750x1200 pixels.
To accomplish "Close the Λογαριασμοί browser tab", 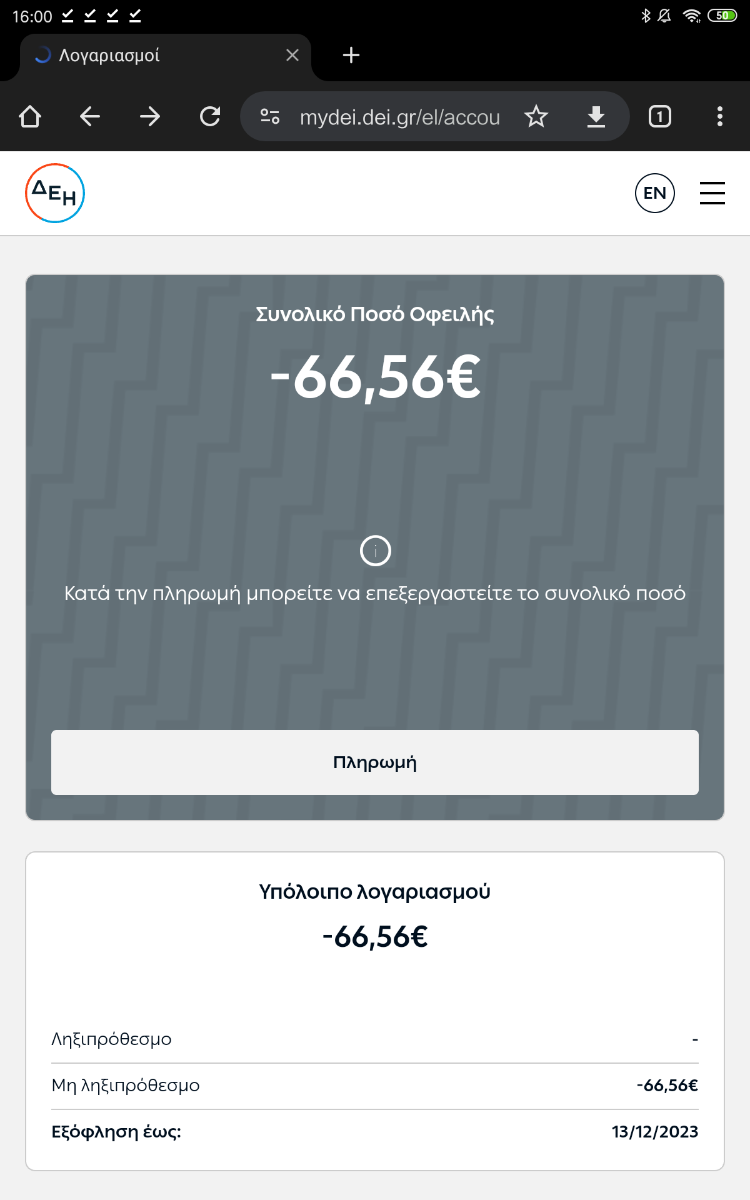I will pyautogui.click(x=292, y=55).
